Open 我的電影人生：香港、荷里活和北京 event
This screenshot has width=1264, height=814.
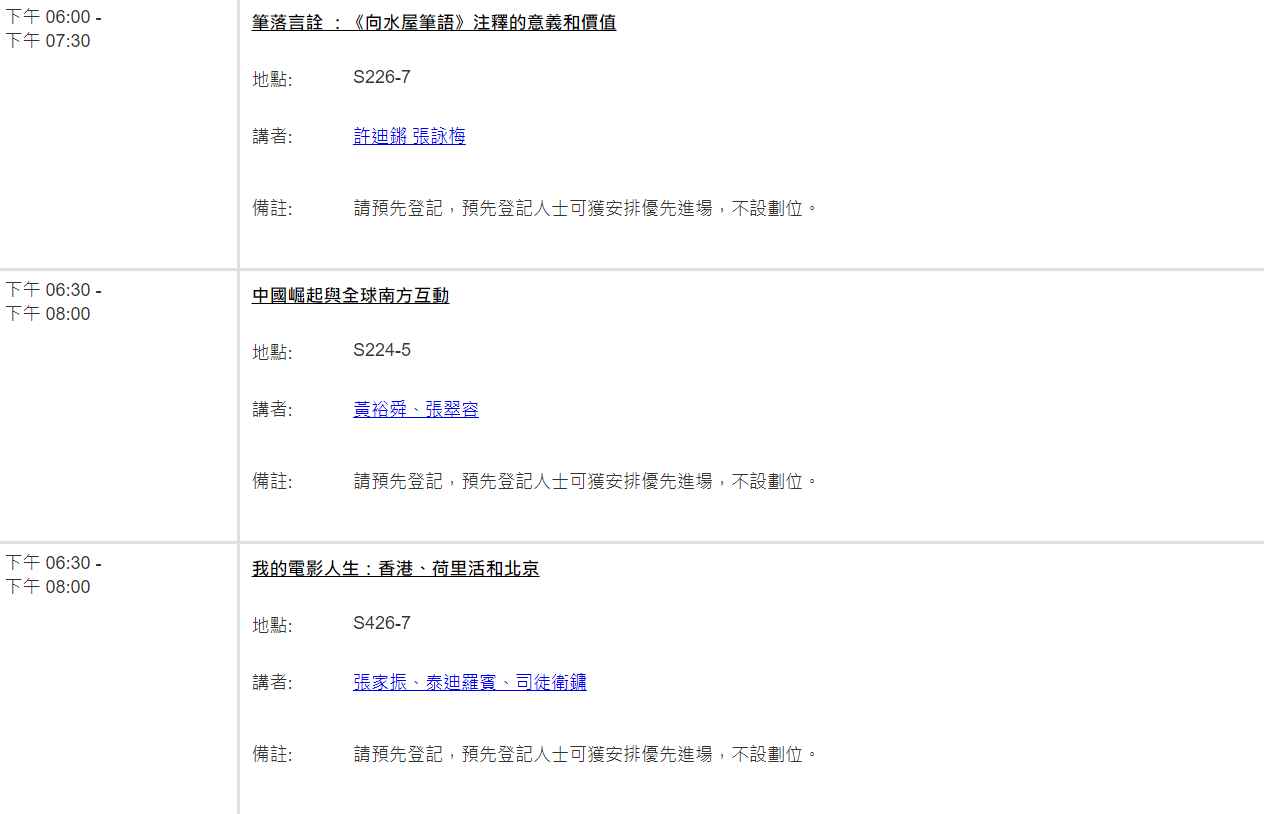tap(395, 568)
